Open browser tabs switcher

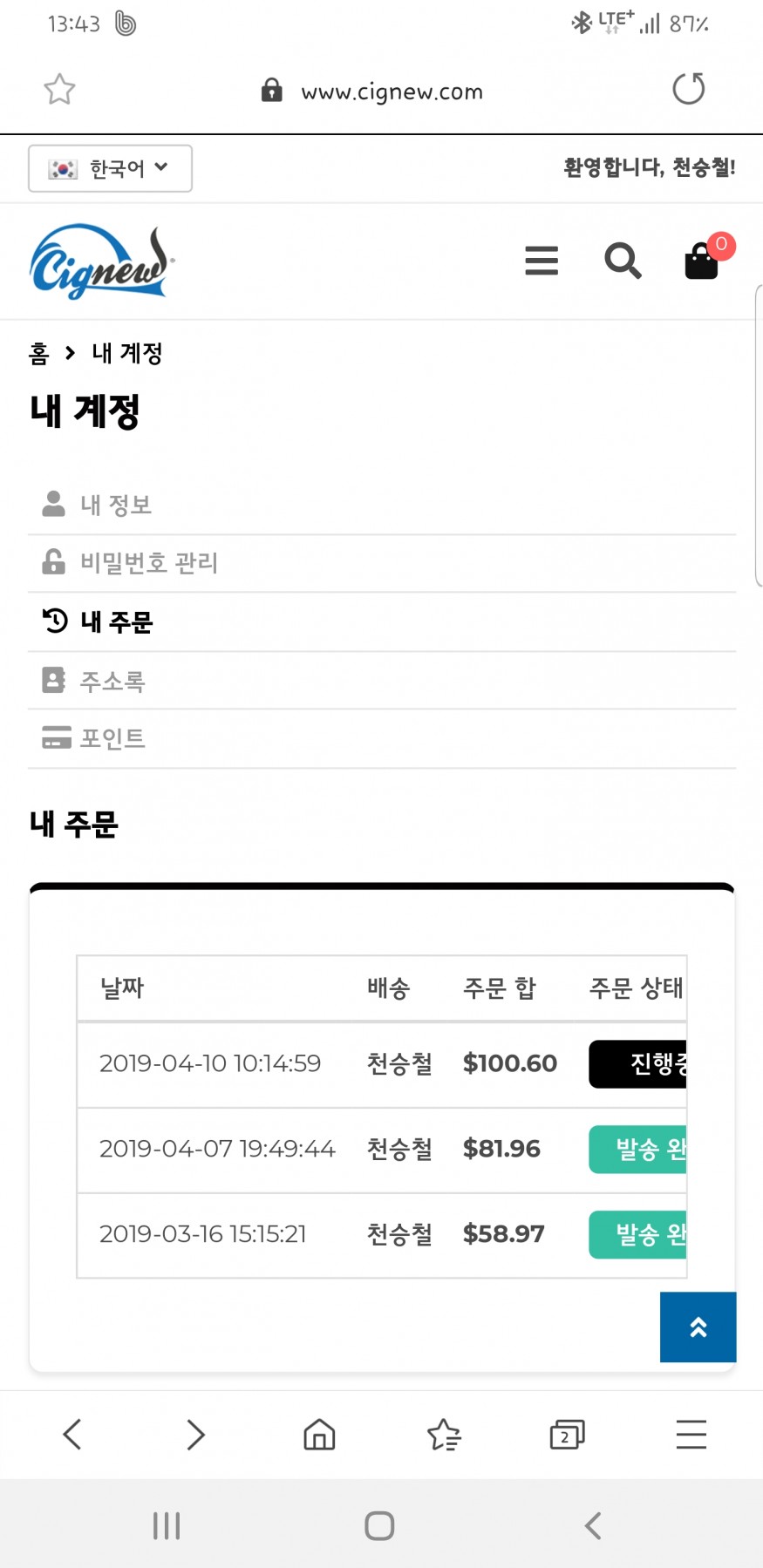(x=567, y=1434)
